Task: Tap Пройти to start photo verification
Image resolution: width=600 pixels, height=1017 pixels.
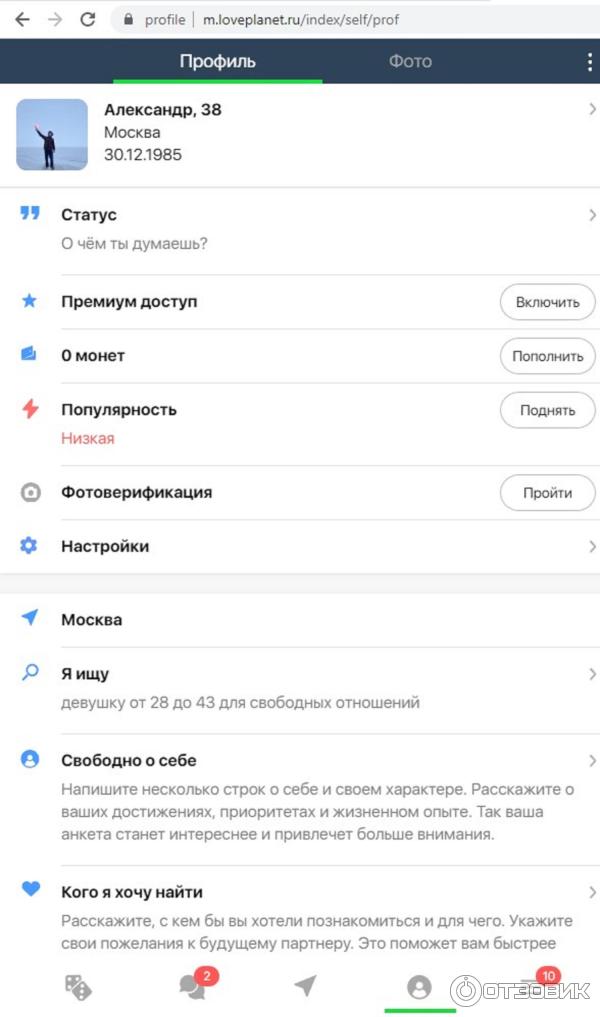Action: click(x=547, y=492)
